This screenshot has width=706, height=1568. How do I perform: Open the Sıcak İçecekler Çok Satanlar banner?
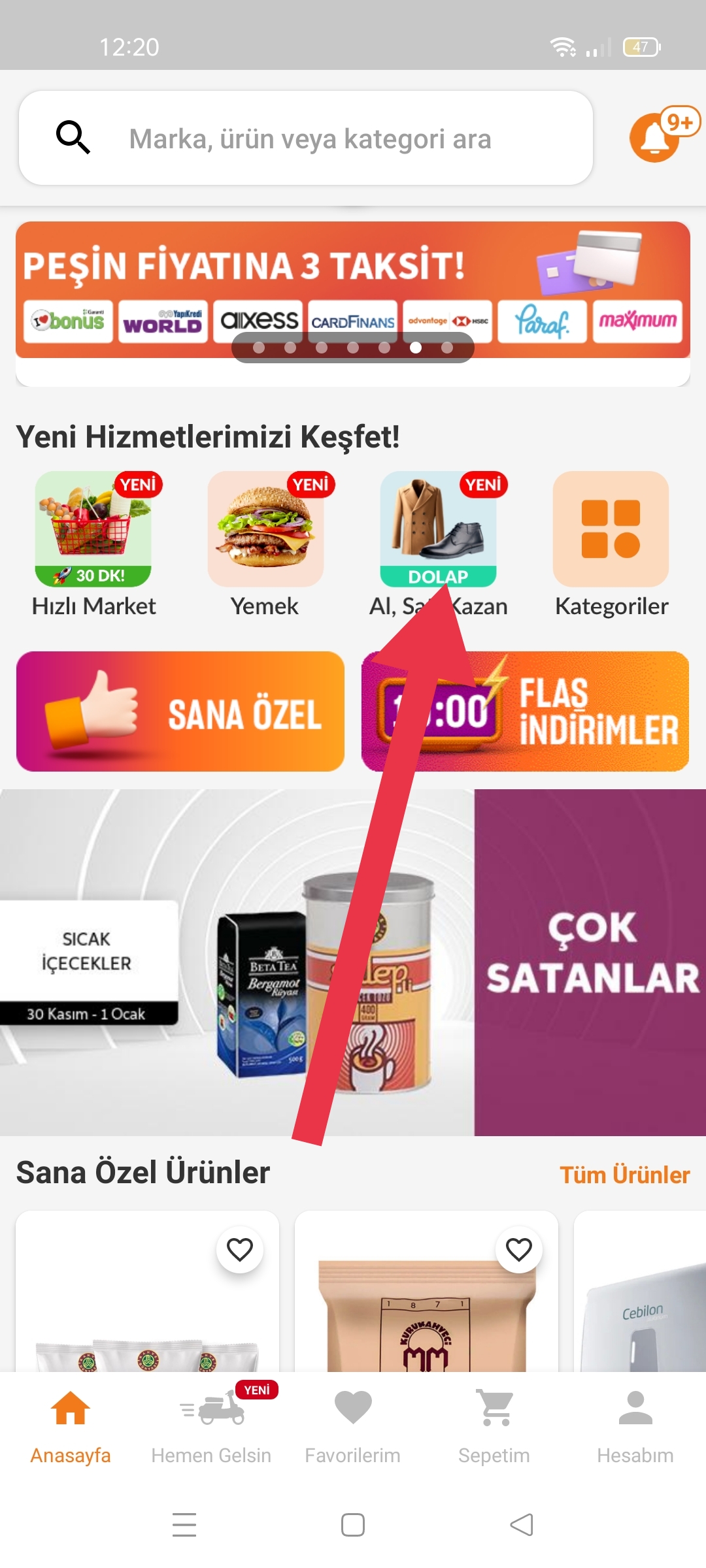pyautogui.click(x=353, y=962)
